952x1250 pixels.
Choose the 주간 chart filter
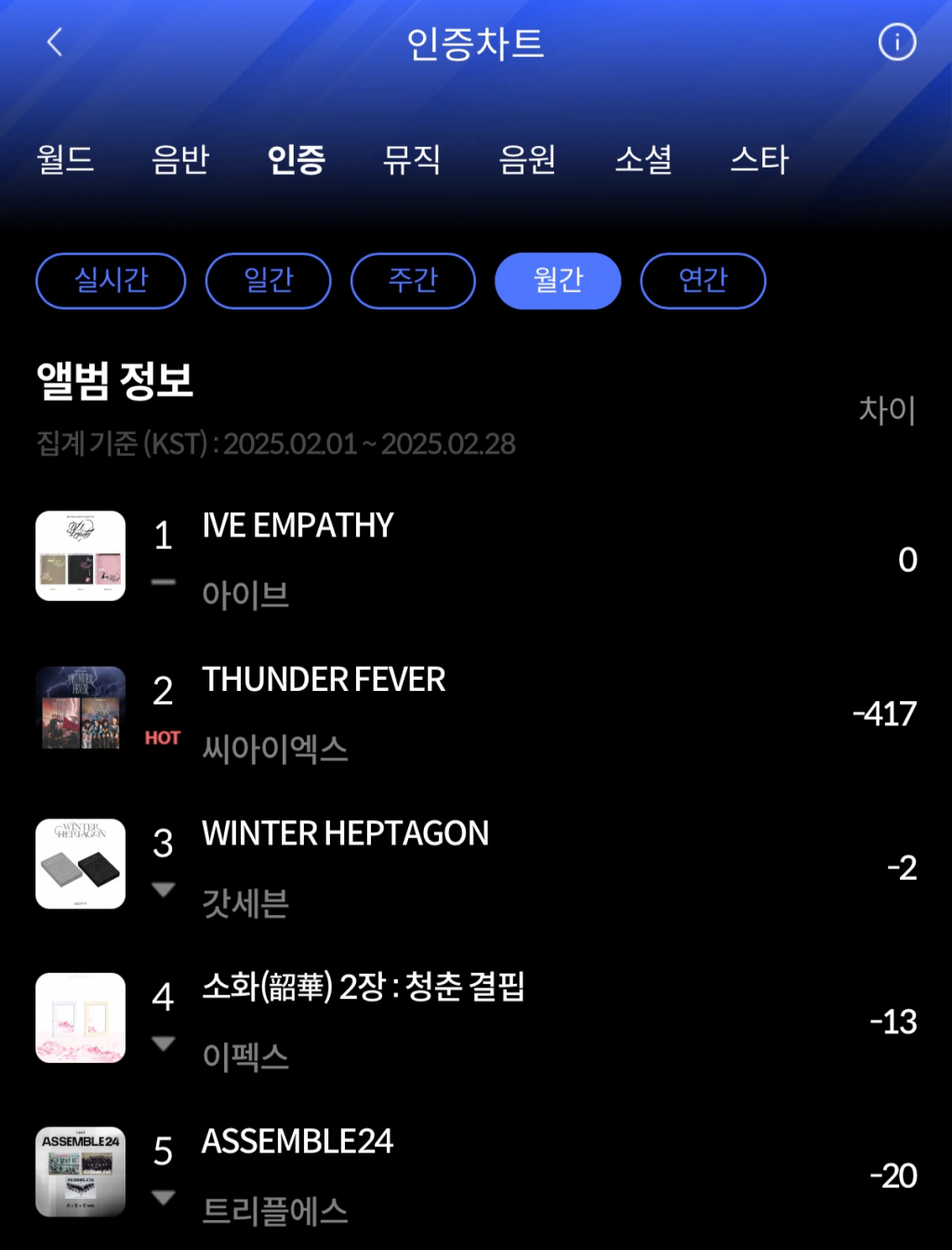point(413,280)
